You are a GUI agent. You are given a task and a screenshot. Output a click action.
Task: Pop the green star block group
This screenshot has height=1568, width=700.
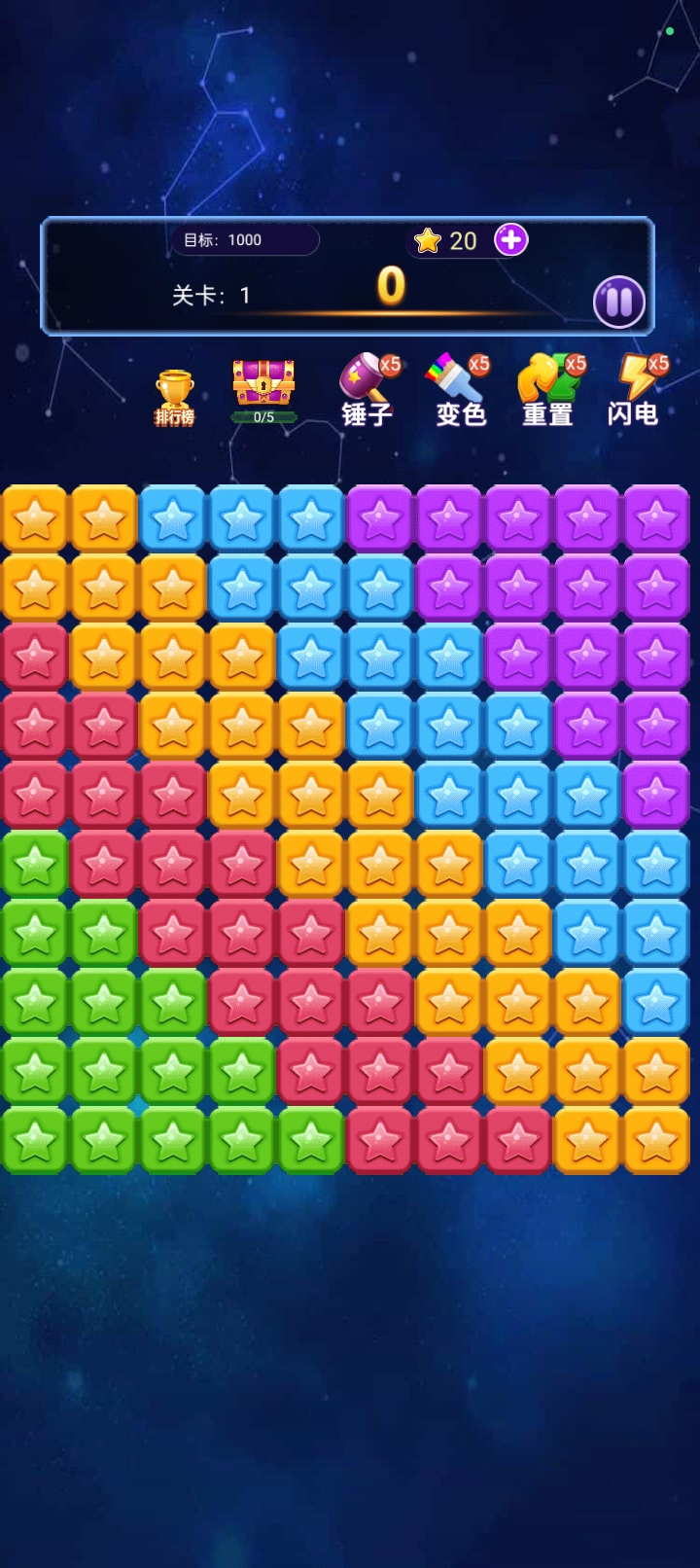tap(104, 1072)
